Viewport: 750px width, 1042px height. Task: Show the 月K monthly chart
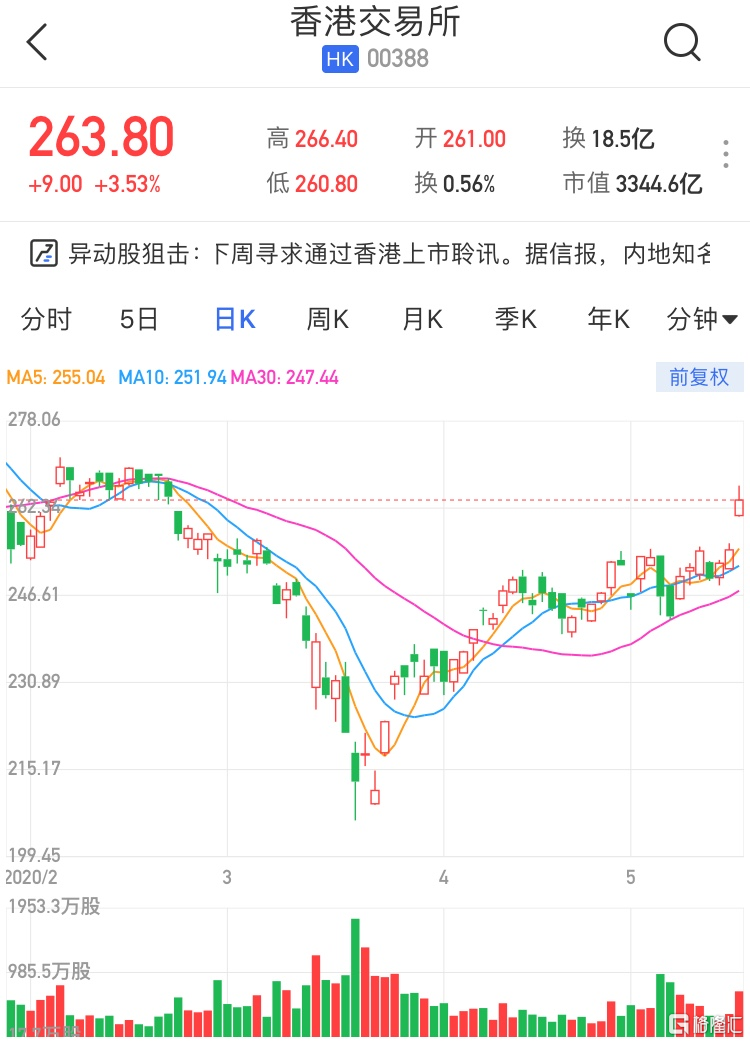(422, 320)
